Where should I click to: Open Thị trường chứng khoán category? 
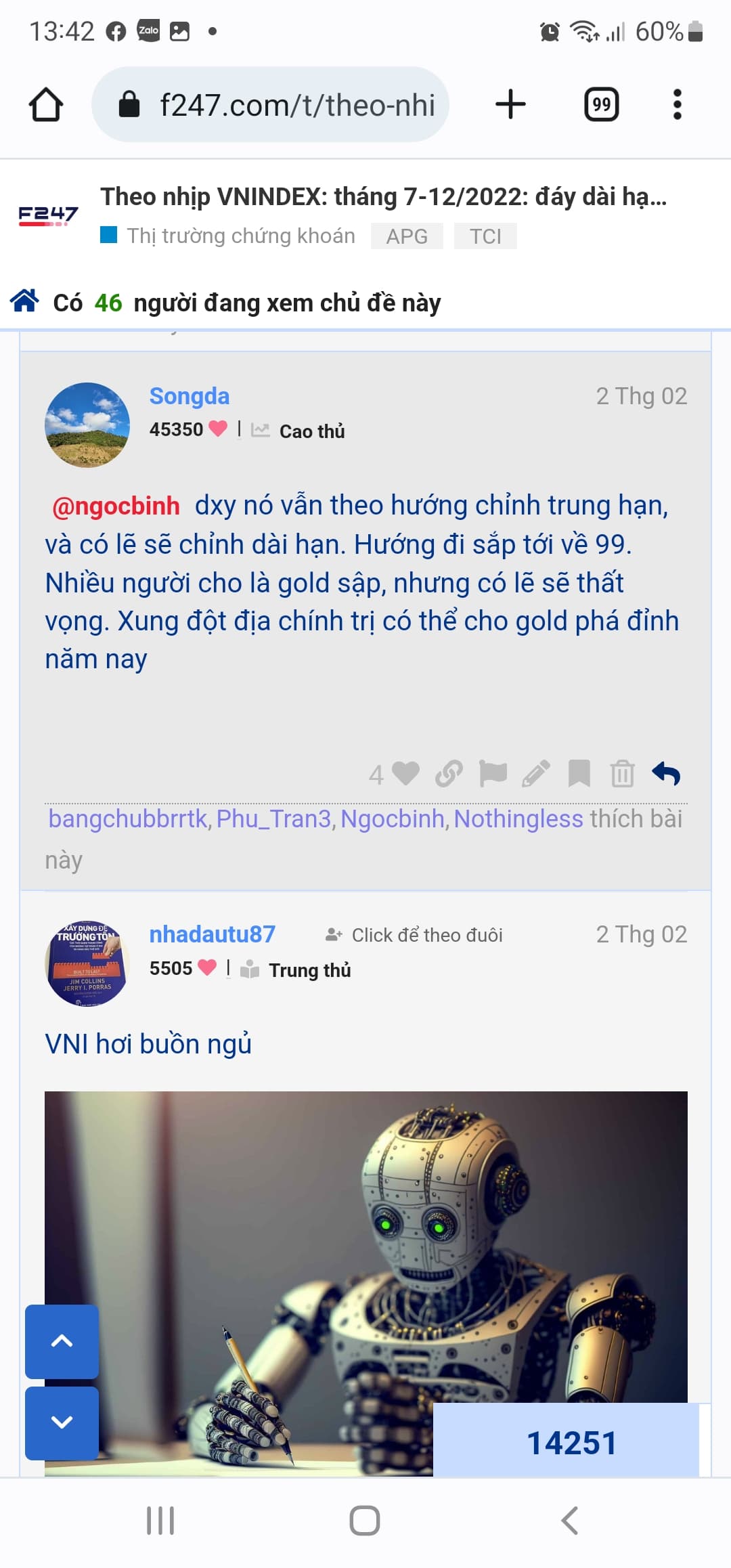240,236
